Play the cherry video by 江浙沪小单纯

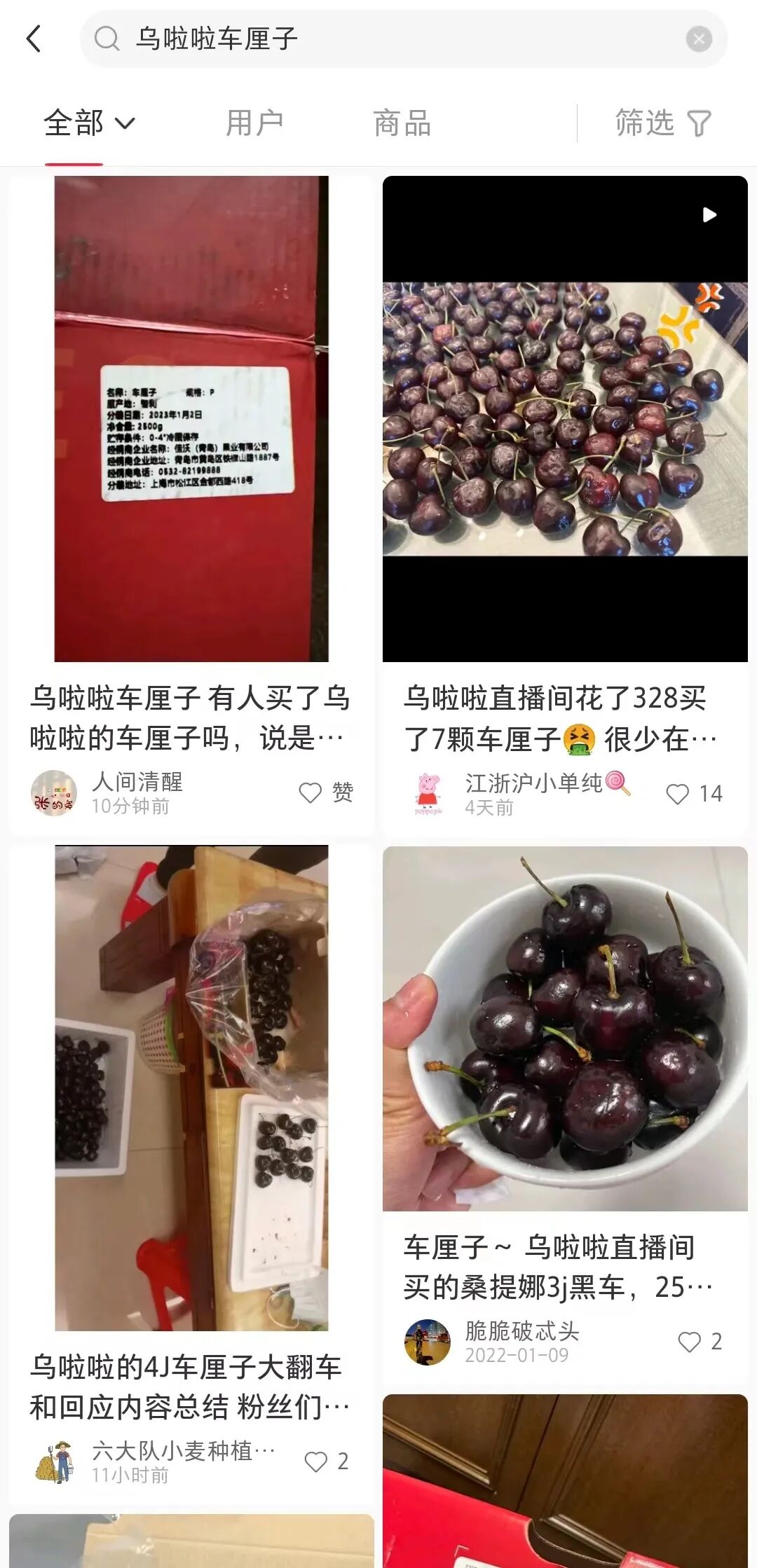point(565,418)
